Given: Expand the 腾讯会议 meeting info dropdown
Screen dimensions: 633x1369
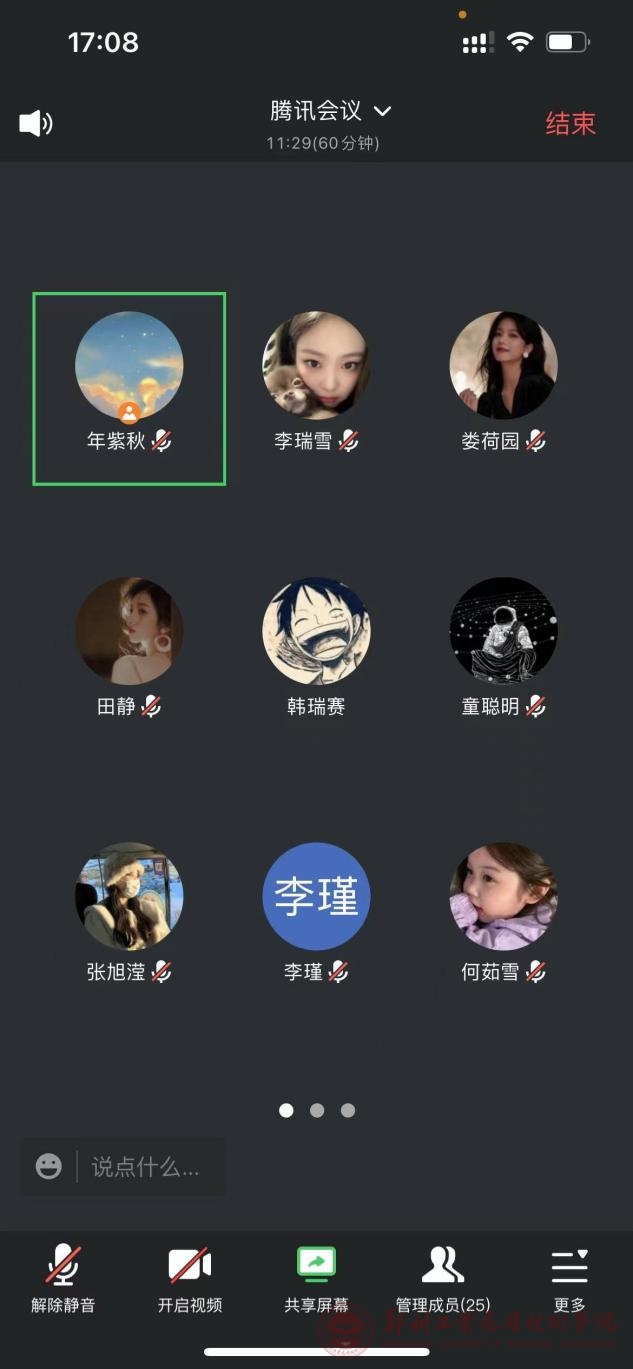Looking at the screenshot, I should click(x=330, y=110).
